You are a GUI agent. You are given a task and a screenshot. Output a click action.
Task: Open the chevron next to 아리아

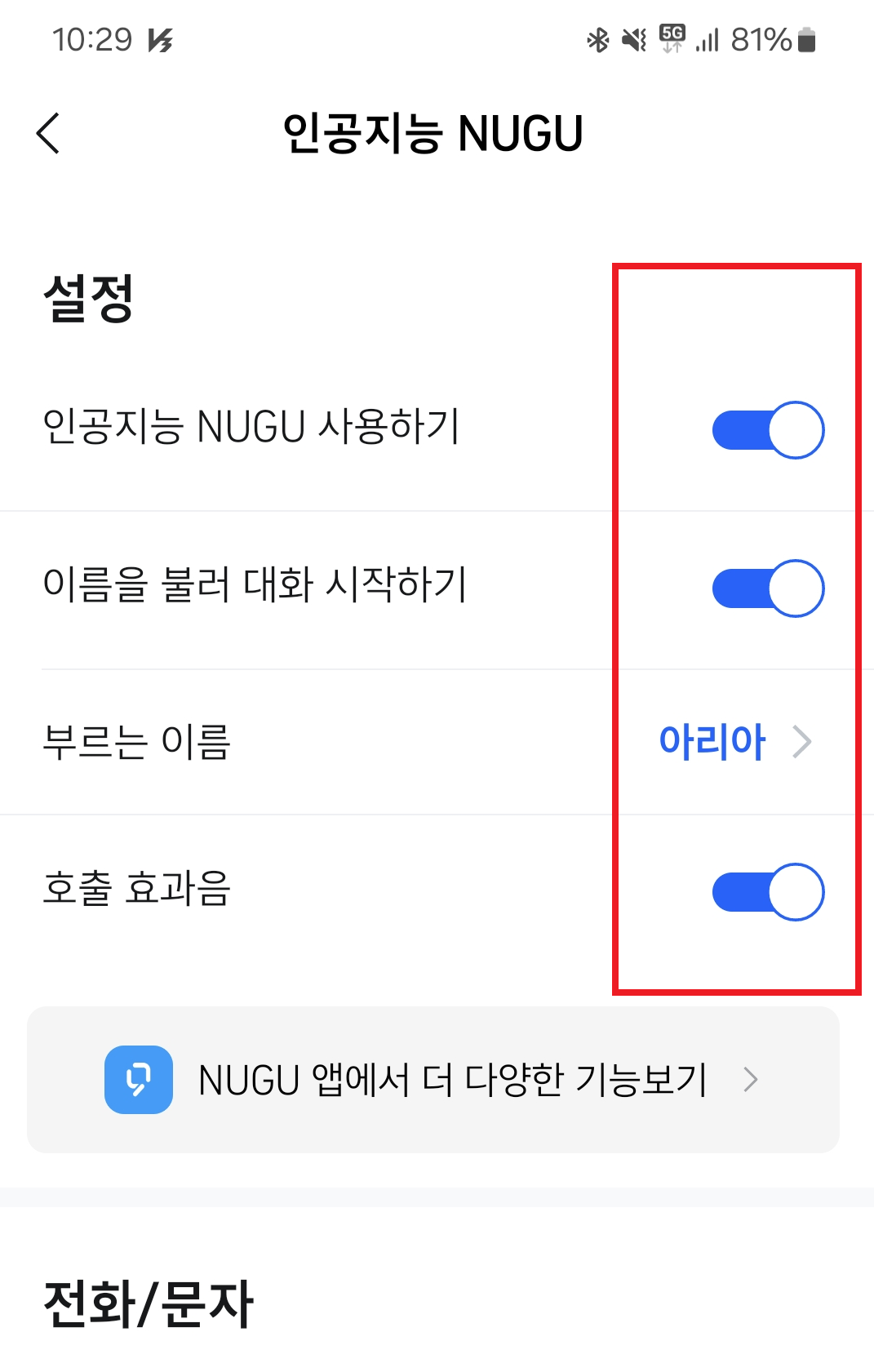[x=804, y=742]
